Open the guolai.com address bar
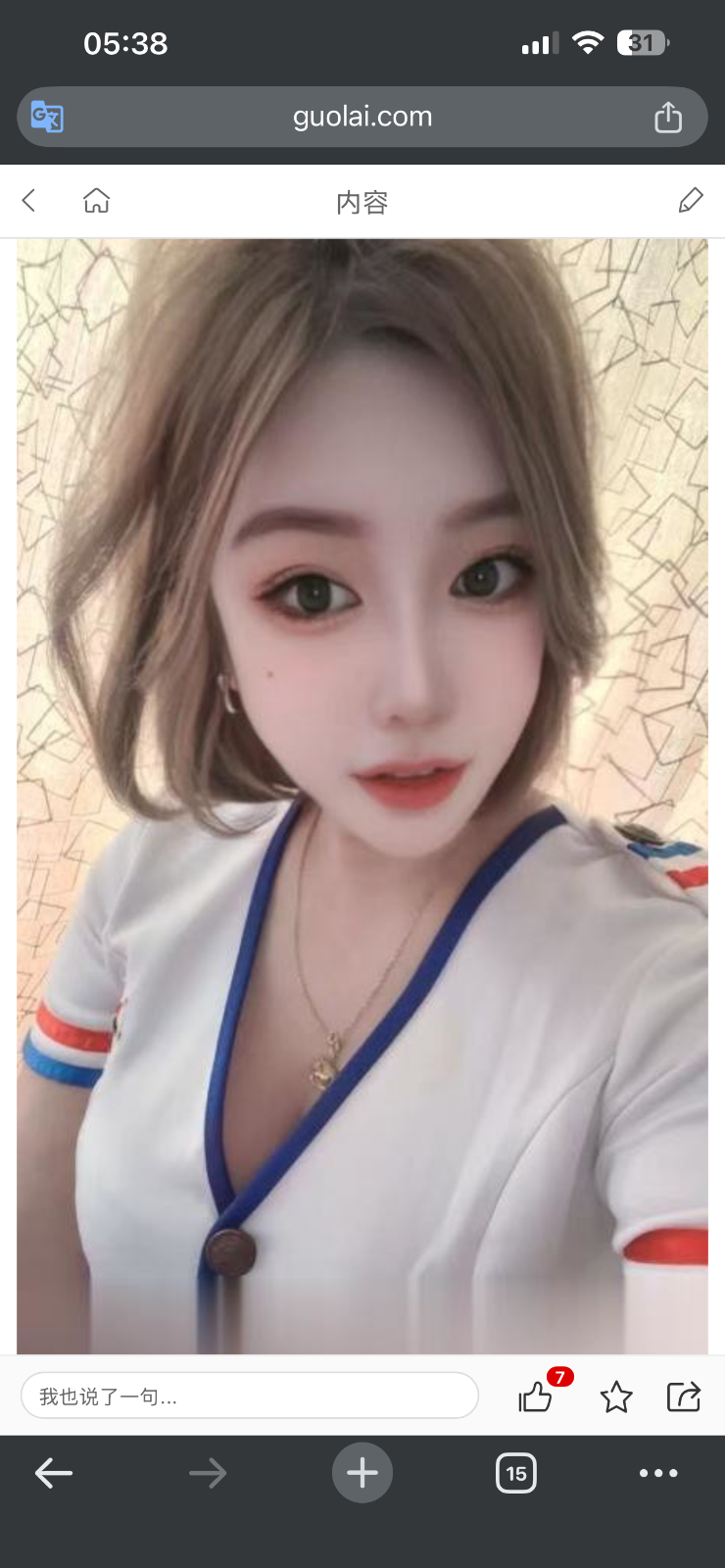The width and height of the screenshot is (725, 1568). [x=362, y=117]
